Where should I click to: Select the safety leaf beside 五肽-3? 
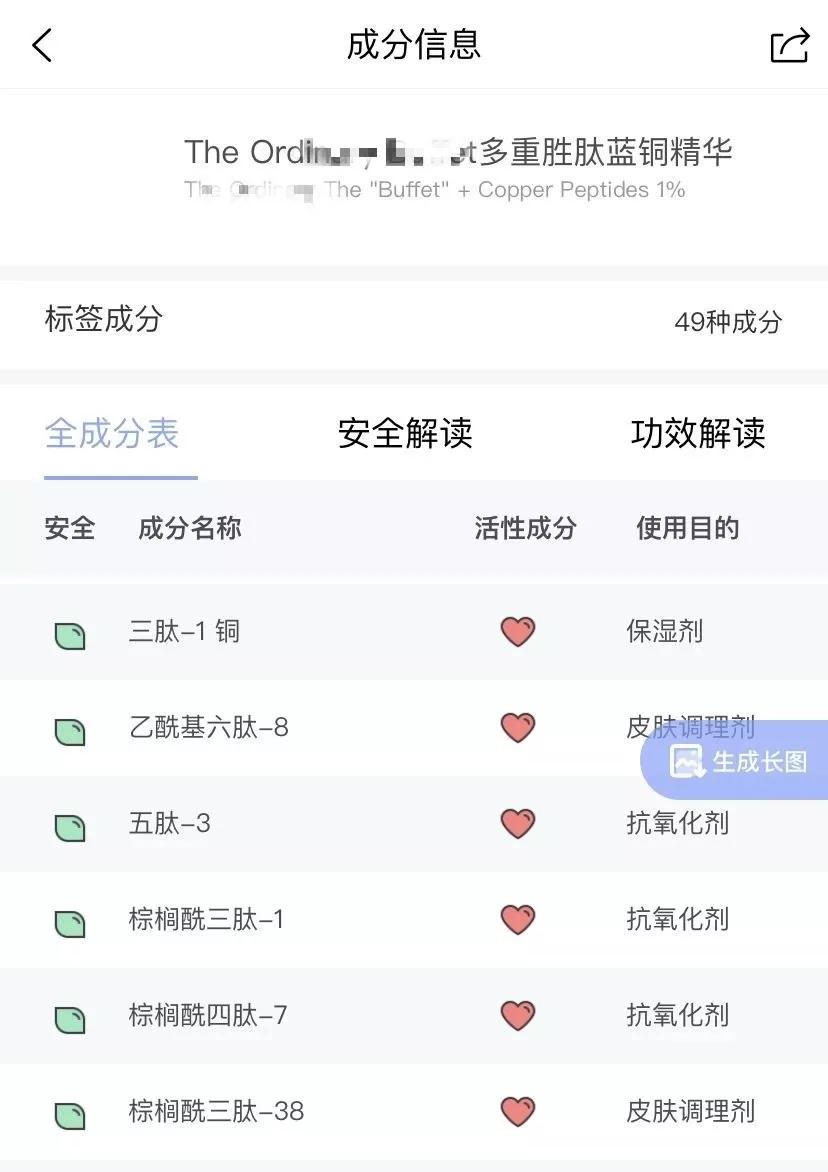point(70,824)
